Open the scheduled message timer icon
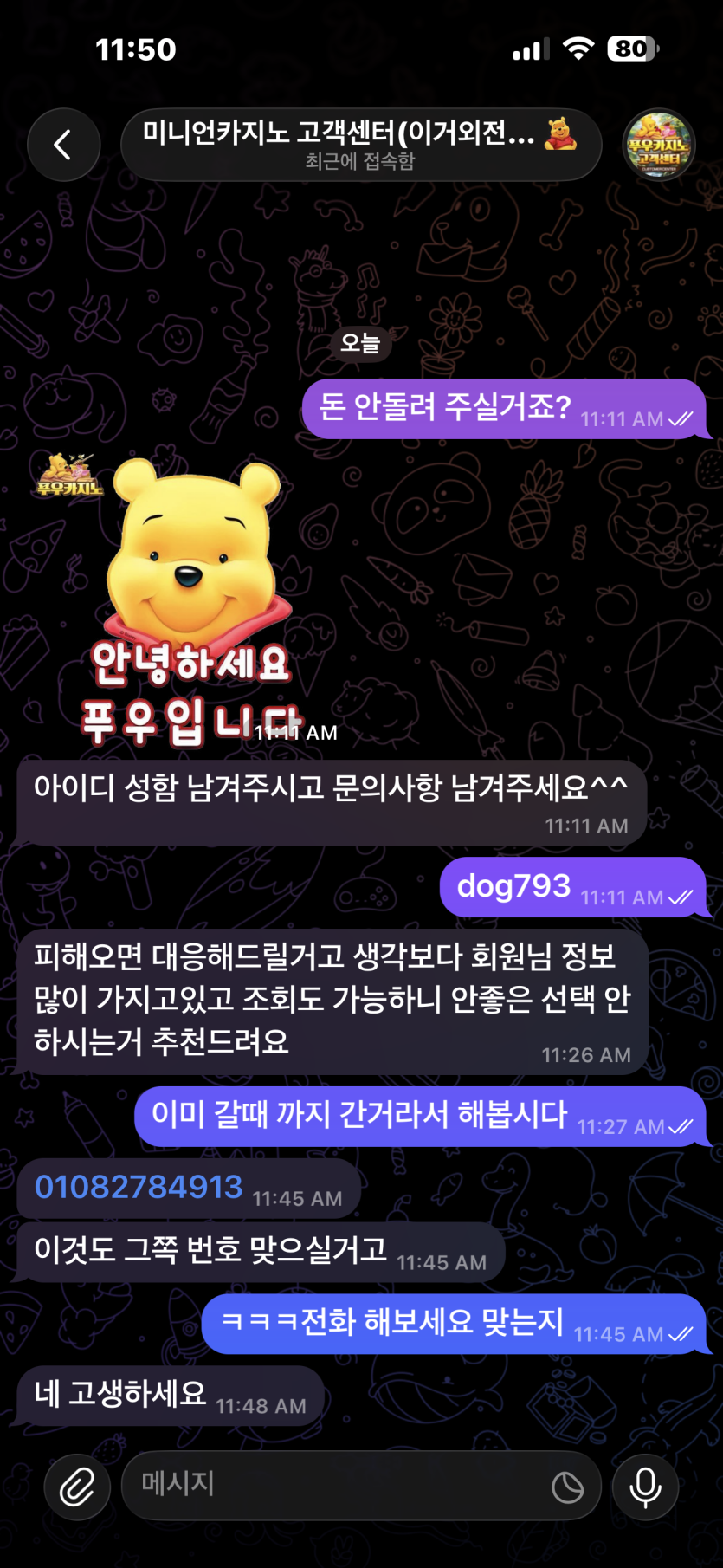 coord(567,1487)
